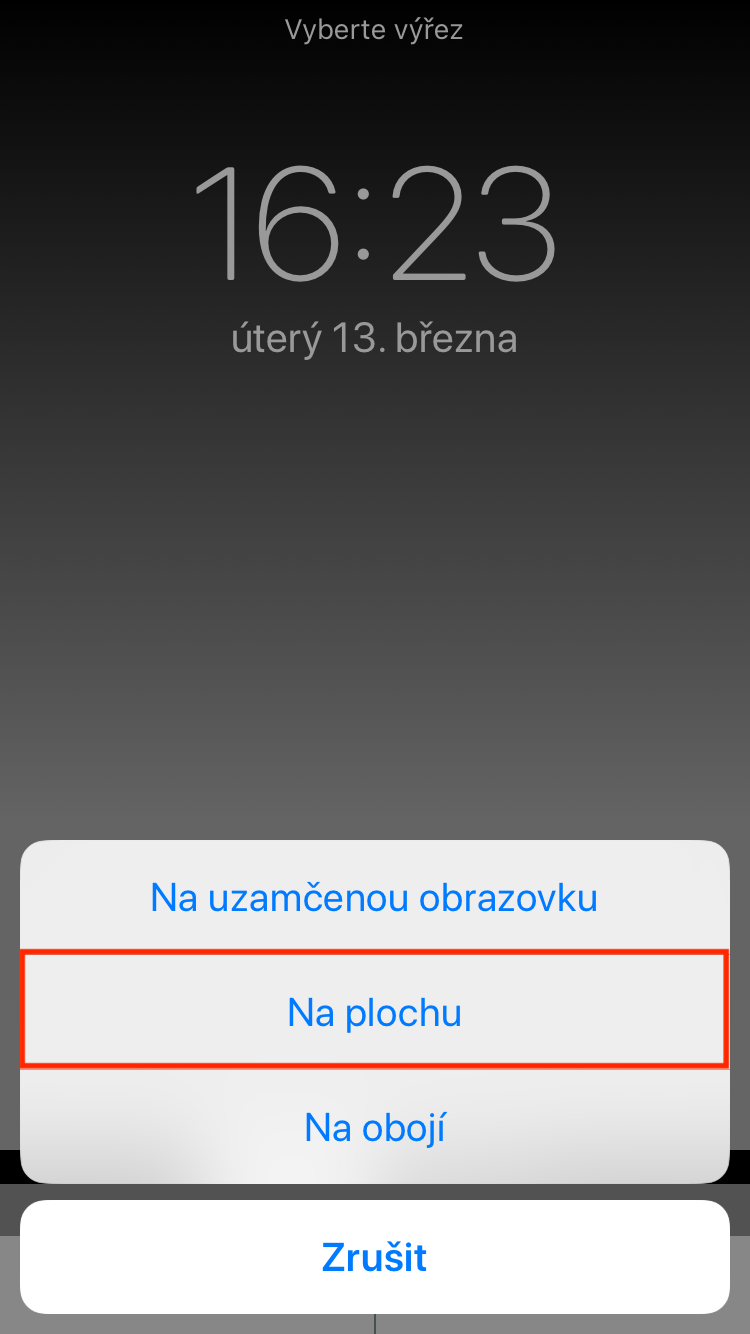750x1334 pixels.
Task: Select 'Na plochu' to set wallpaper
Action: coord(374,1012)
